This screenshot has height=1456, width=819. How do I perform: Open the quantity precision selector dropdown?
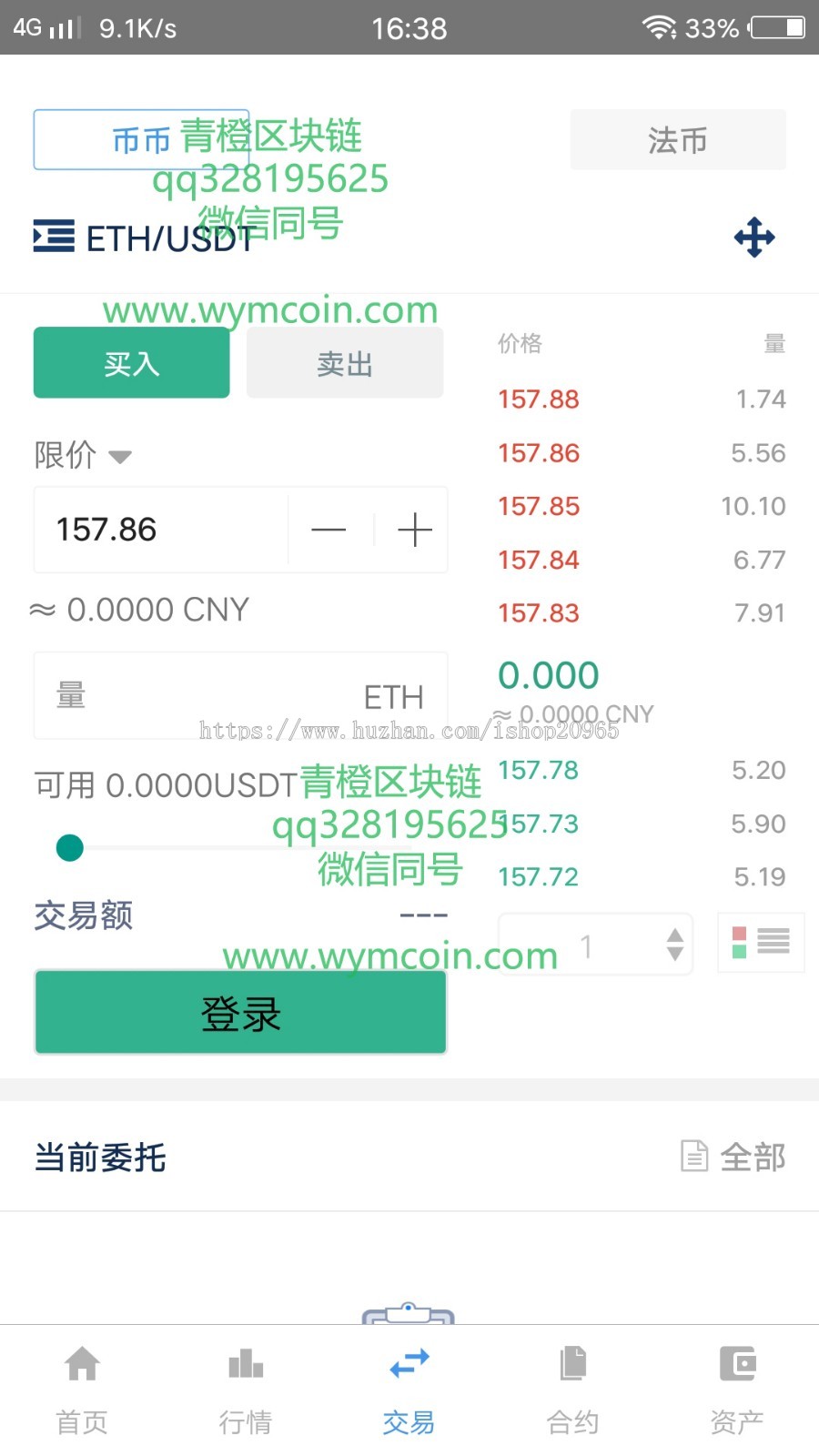pyautogui.click(x=596, y=945)
